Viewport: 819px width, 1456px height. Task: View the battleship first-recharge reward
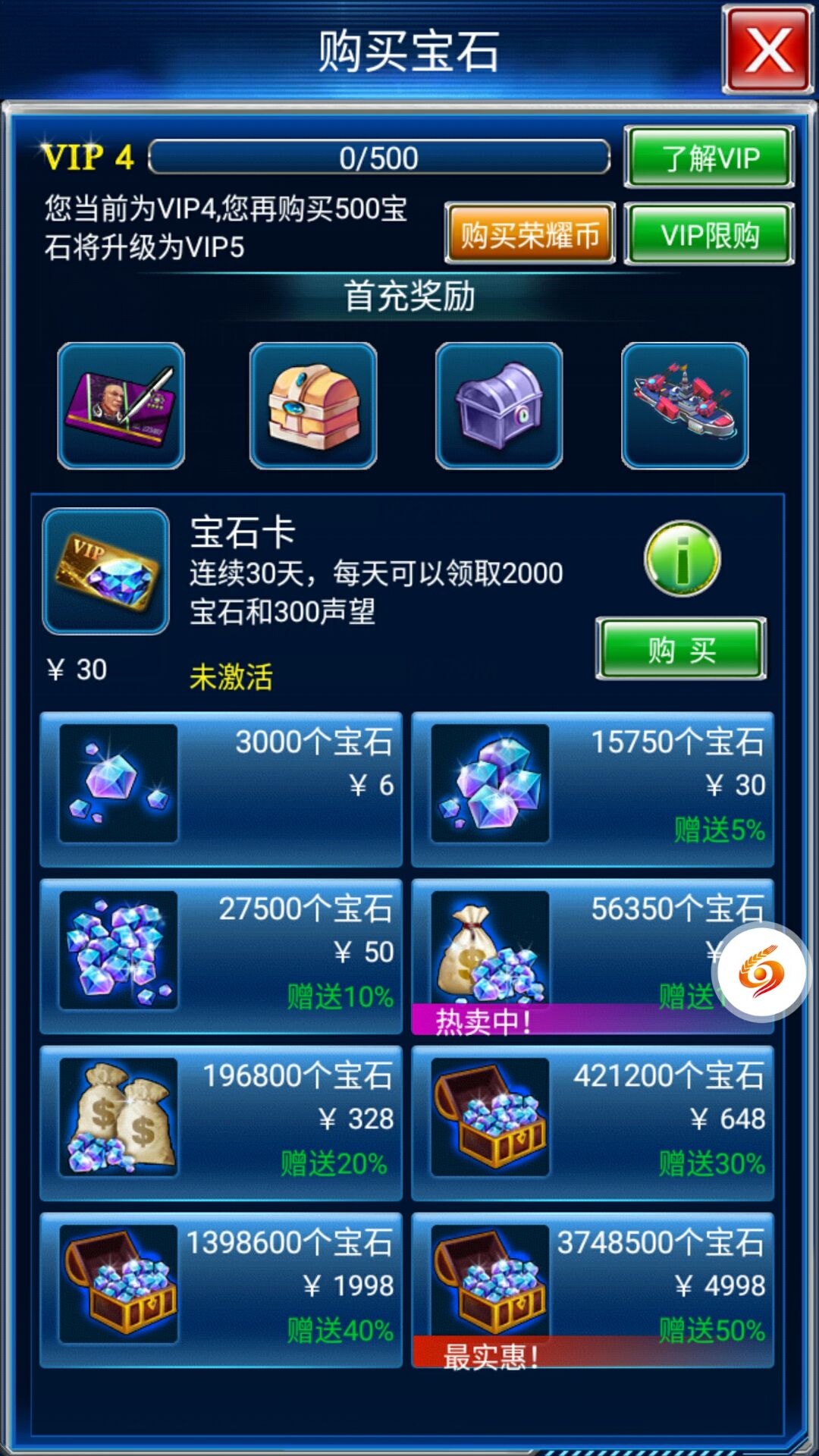[685, 406]
